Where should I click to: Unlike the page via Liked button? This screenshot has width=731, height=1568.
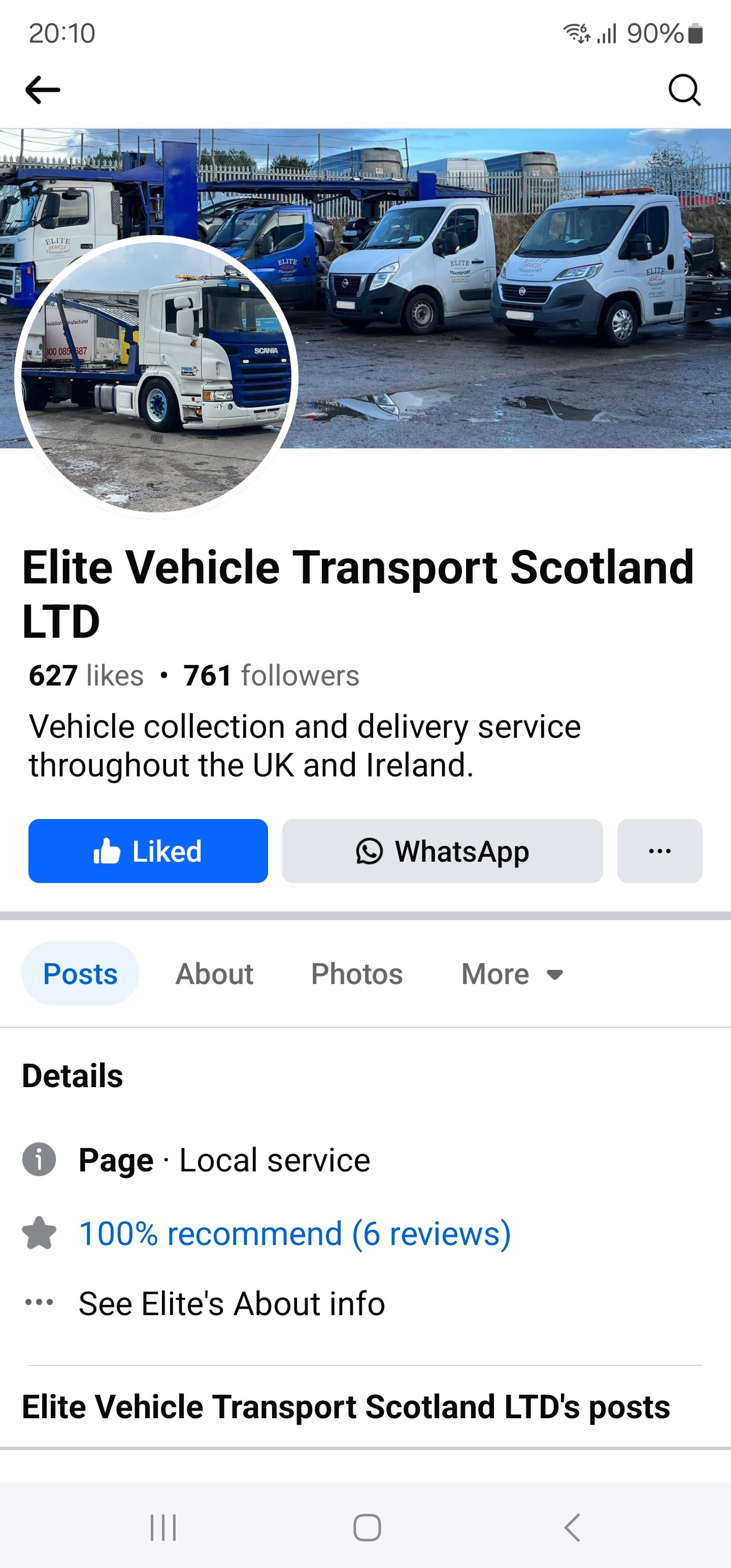[148, 851]
